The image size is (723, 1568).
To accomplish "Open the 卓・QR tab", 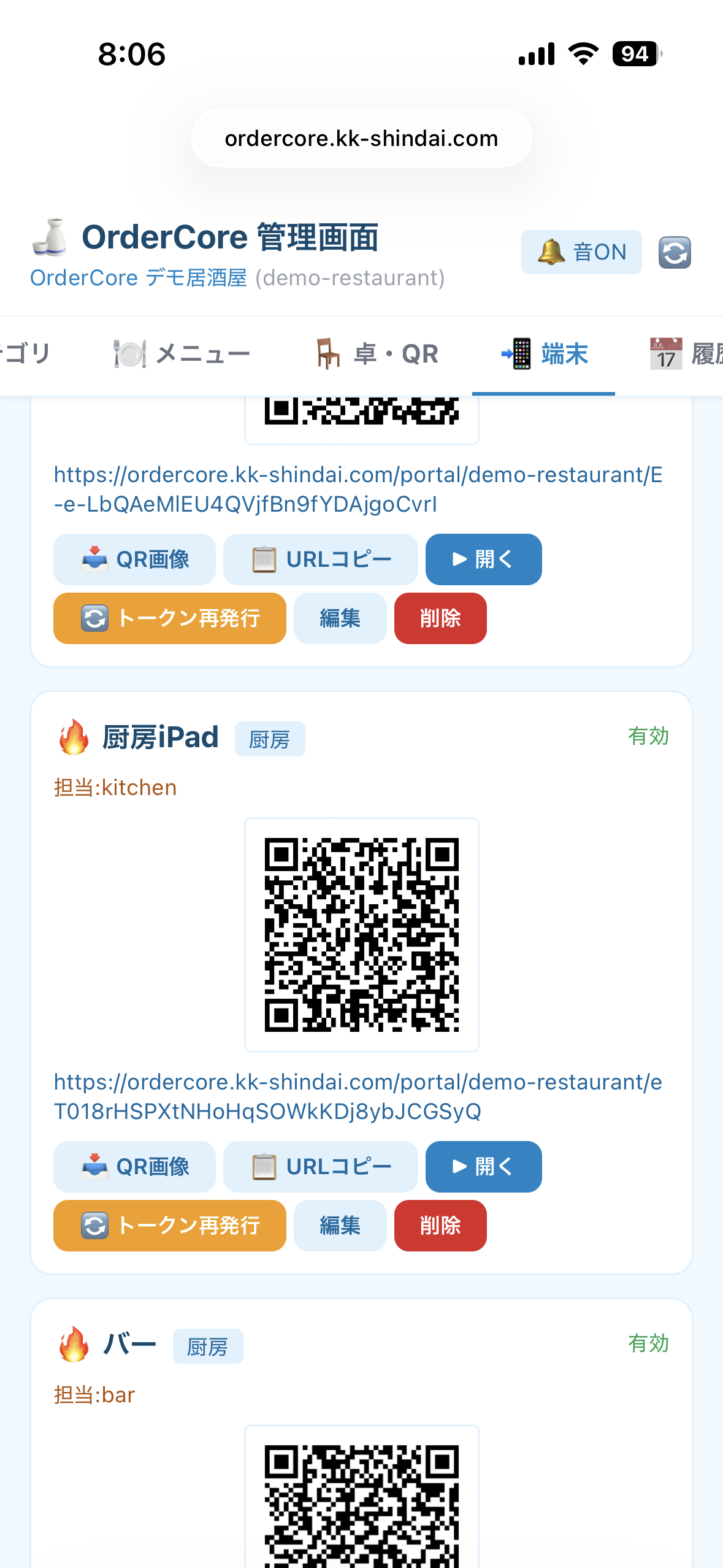I will [x=377, y=355].
